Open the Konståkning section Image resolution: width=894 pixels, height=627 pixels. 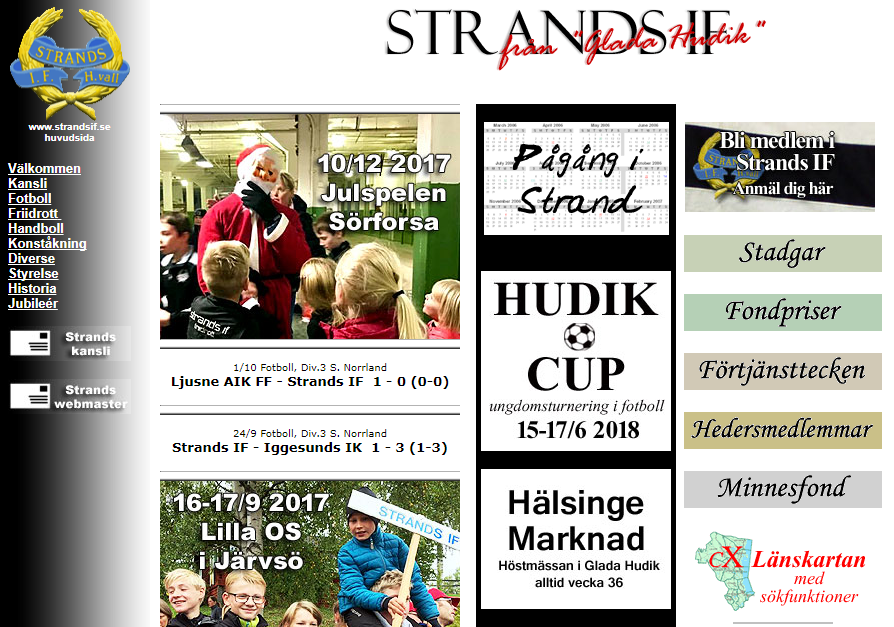(x=47, y=244)
